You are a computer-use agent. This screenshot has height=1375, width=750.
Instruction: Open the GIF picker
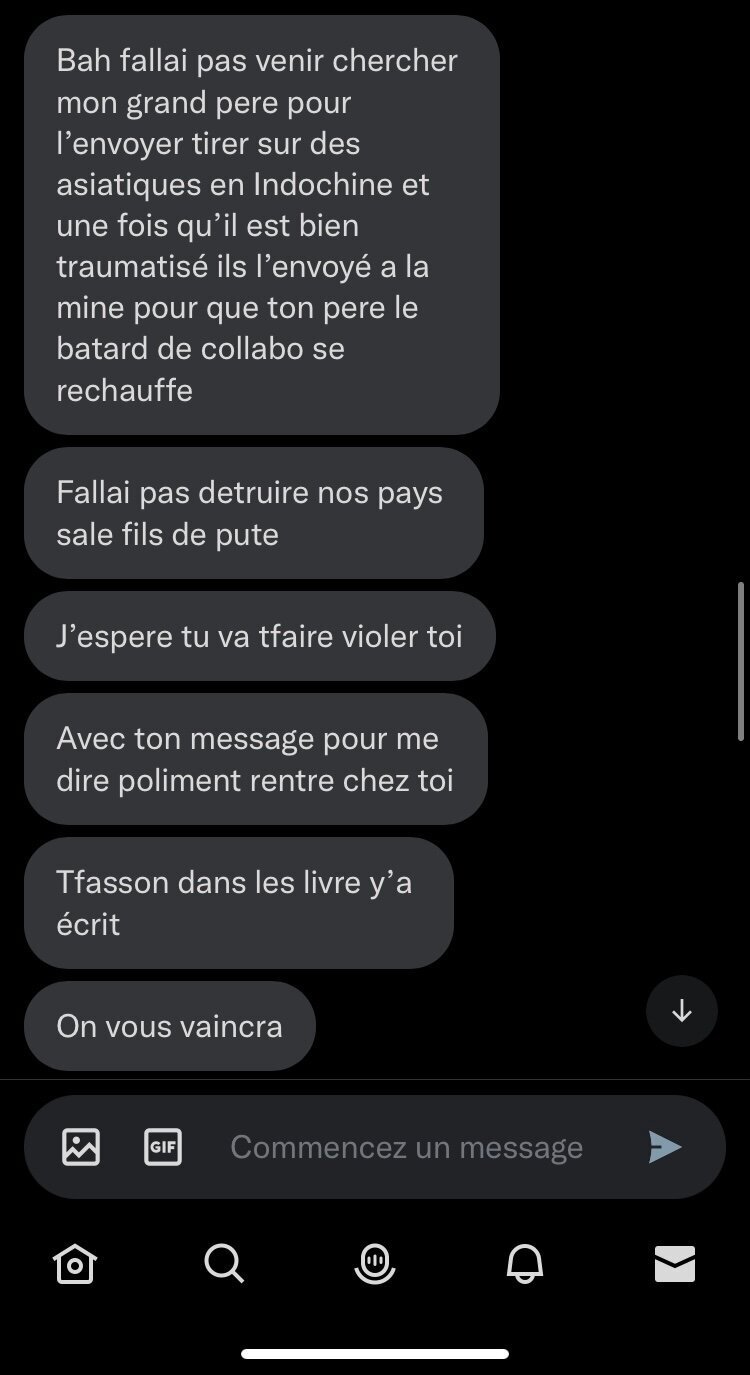[163, 1146]
